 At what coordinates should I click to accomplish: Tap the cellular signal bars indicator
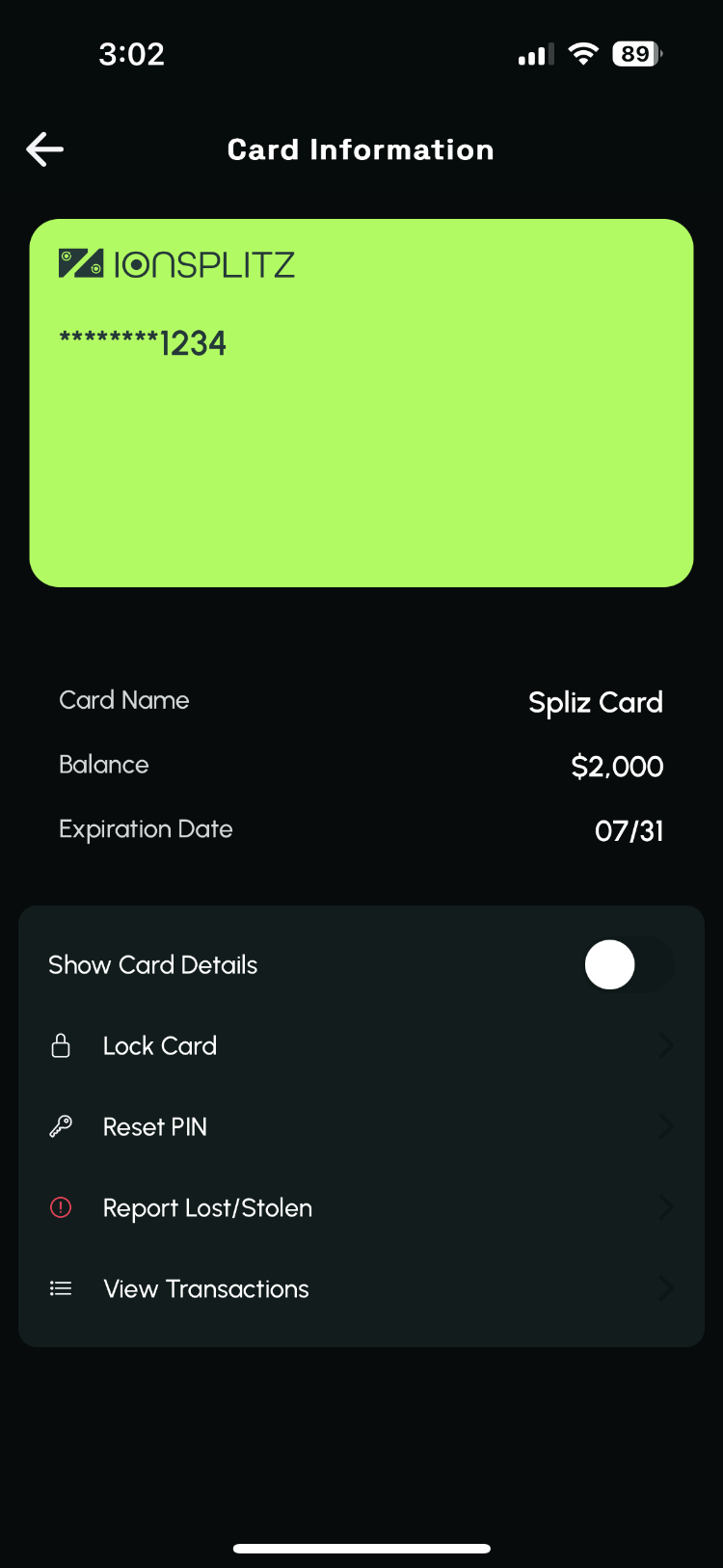click(534, 54)
